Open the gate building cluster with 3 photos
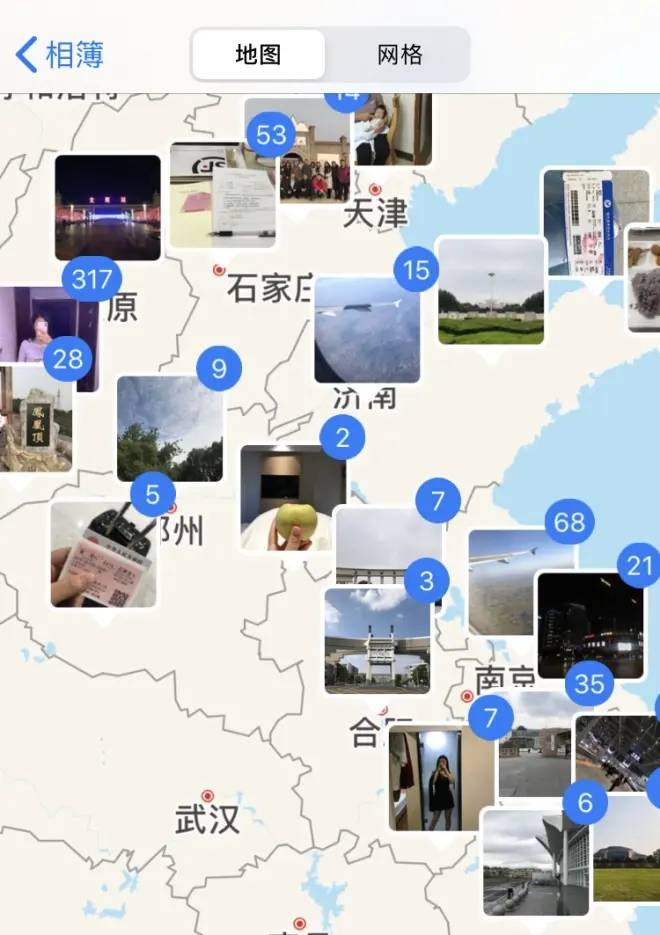 (x=377, y=642)
